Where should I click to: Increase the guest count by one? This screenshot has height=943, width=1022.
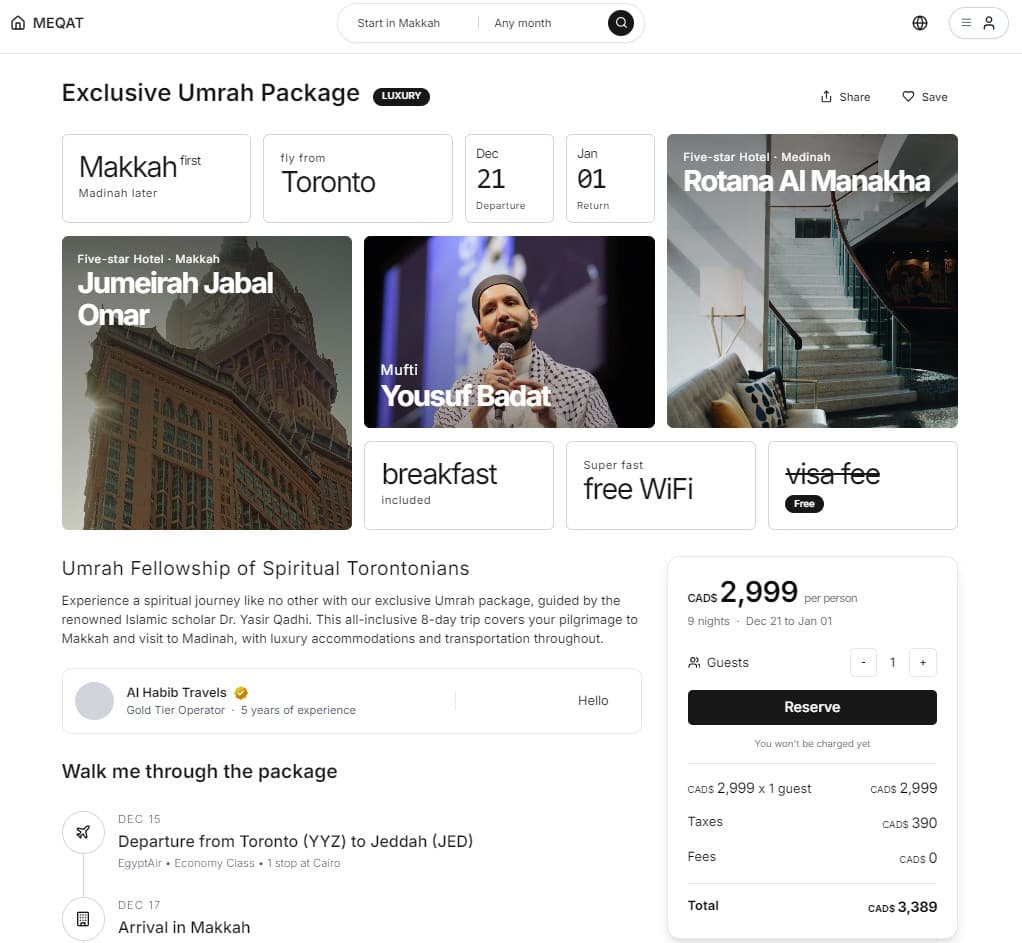click(923, 662)
